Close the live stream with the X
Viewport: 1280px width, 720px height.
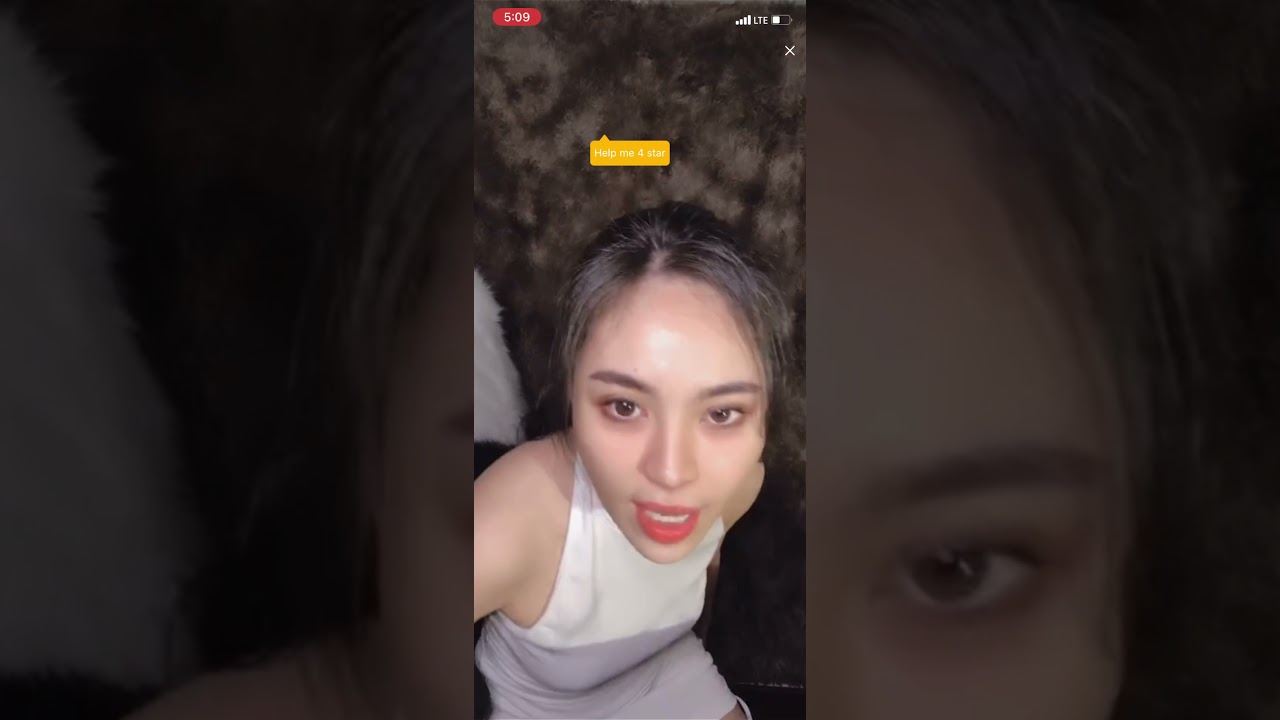790,50
